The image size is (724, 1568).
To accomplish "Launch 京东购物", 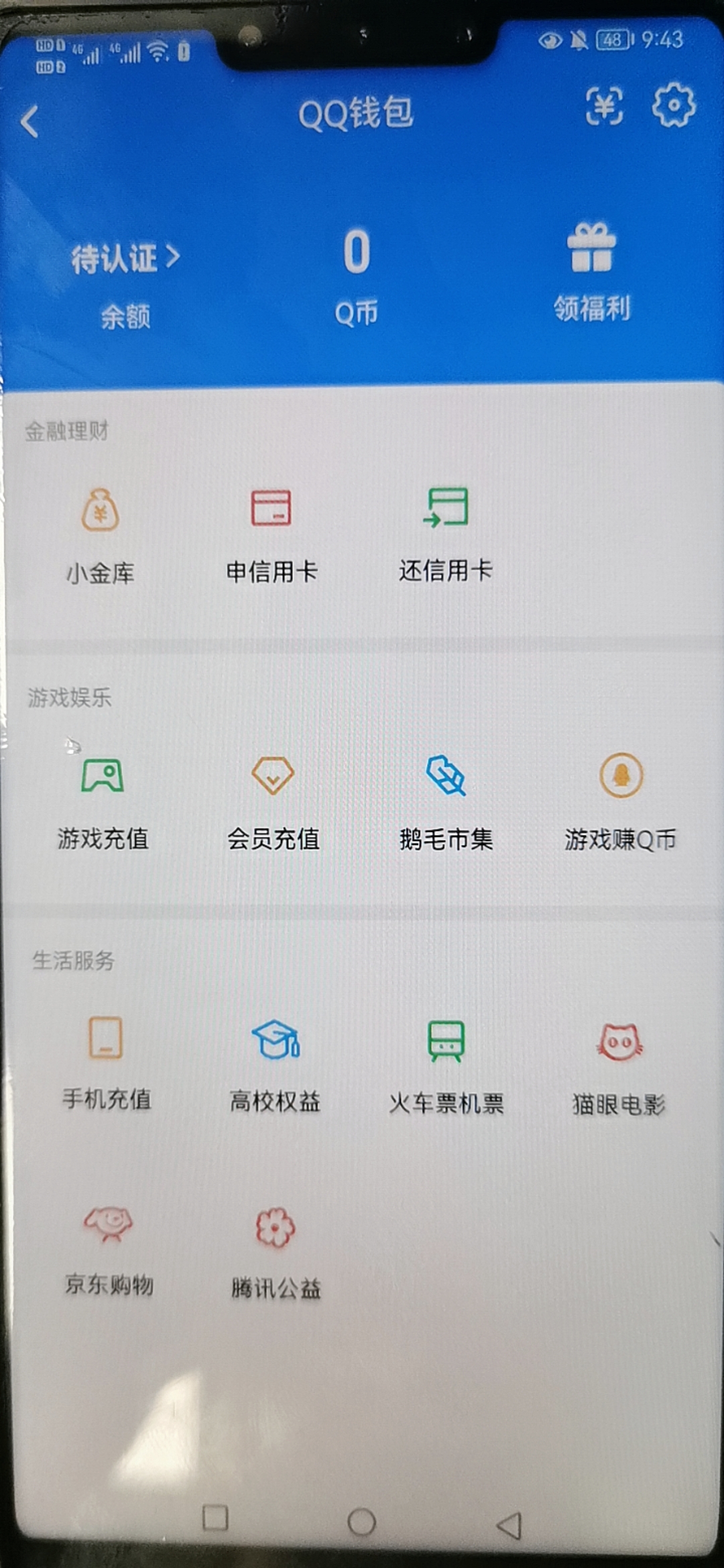I will coord(109,1250).
